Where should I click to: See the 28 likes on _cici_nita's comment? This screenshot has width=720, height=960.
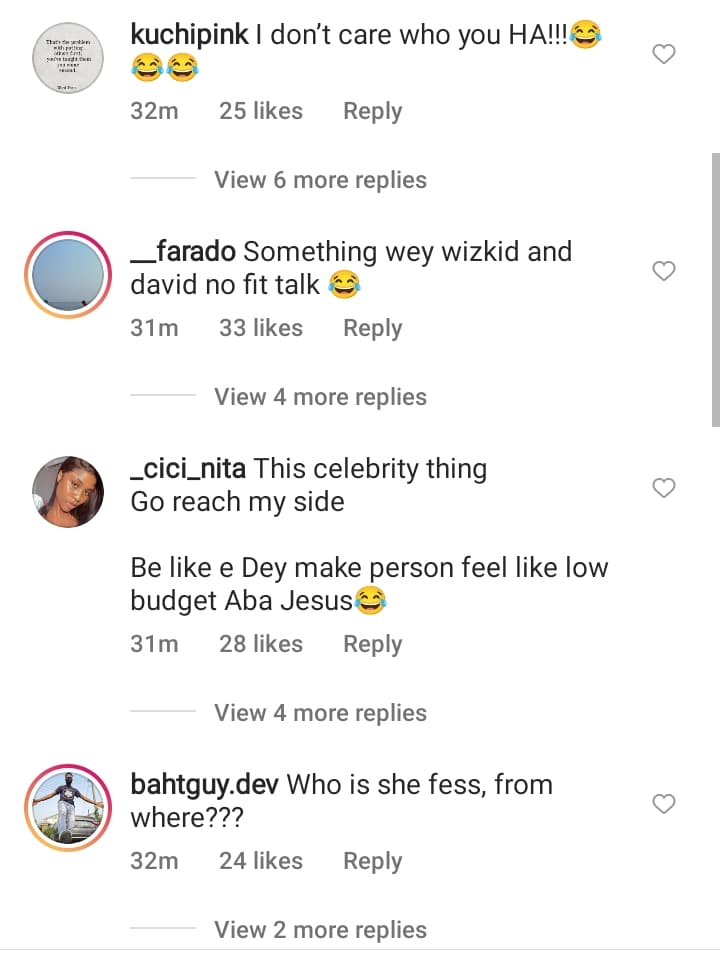coord(260,645)
